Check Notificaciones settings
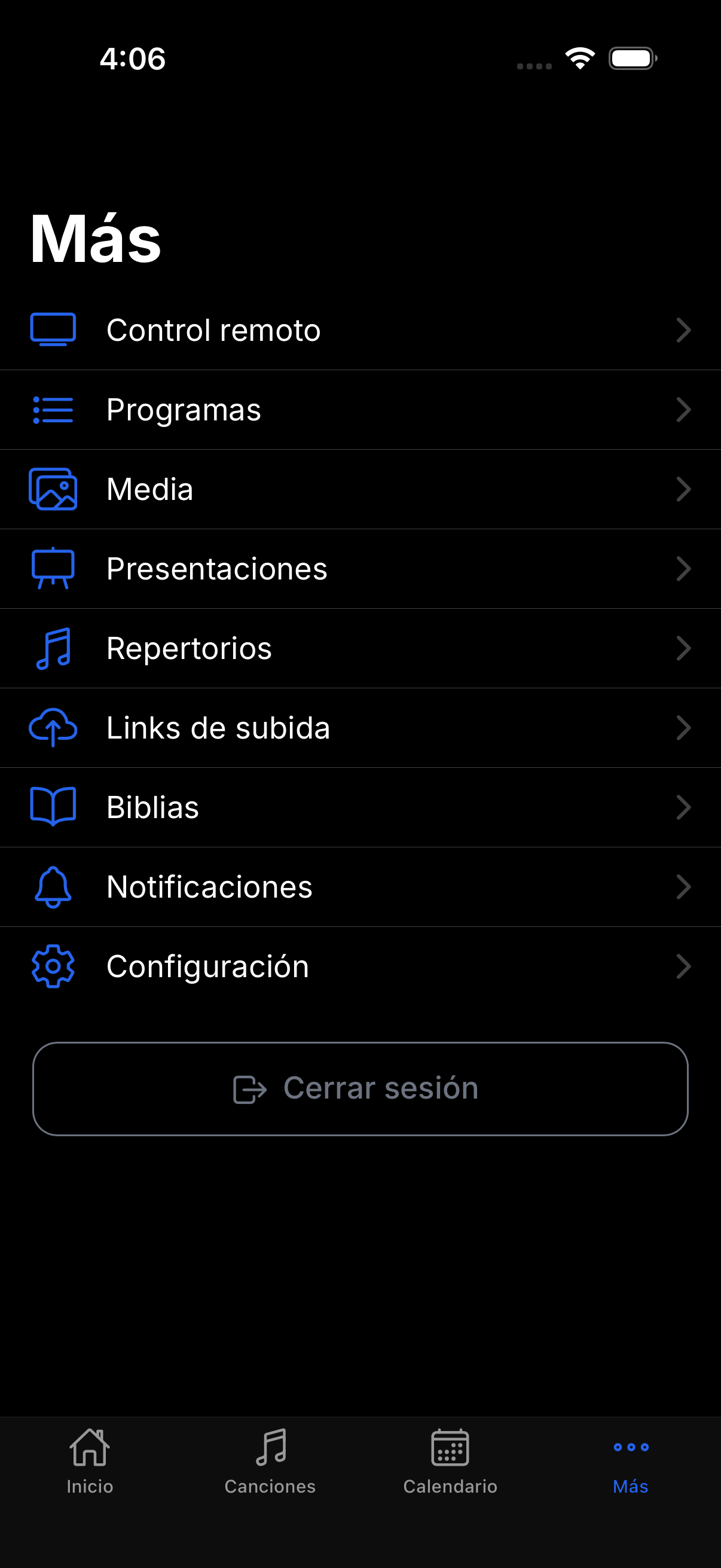Image resolution: width=721 pixels, height=1568 pixels. (x=360, y=887)
